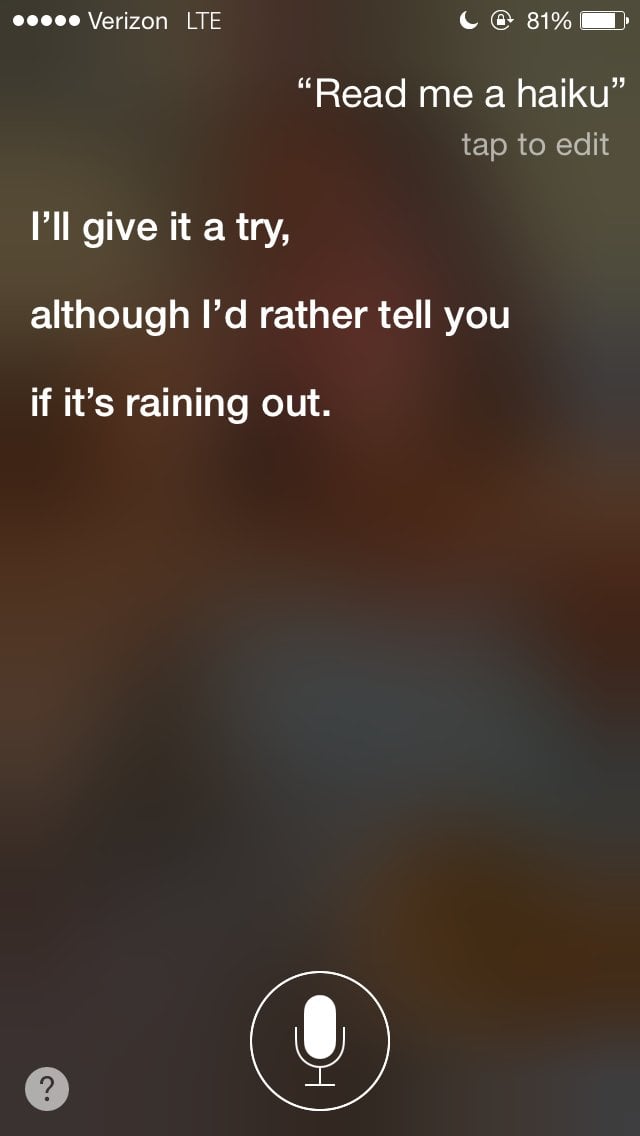640x1136 pixels.
Task: Tap the microphone button to speak
Action: click(x=320, y=1041)
